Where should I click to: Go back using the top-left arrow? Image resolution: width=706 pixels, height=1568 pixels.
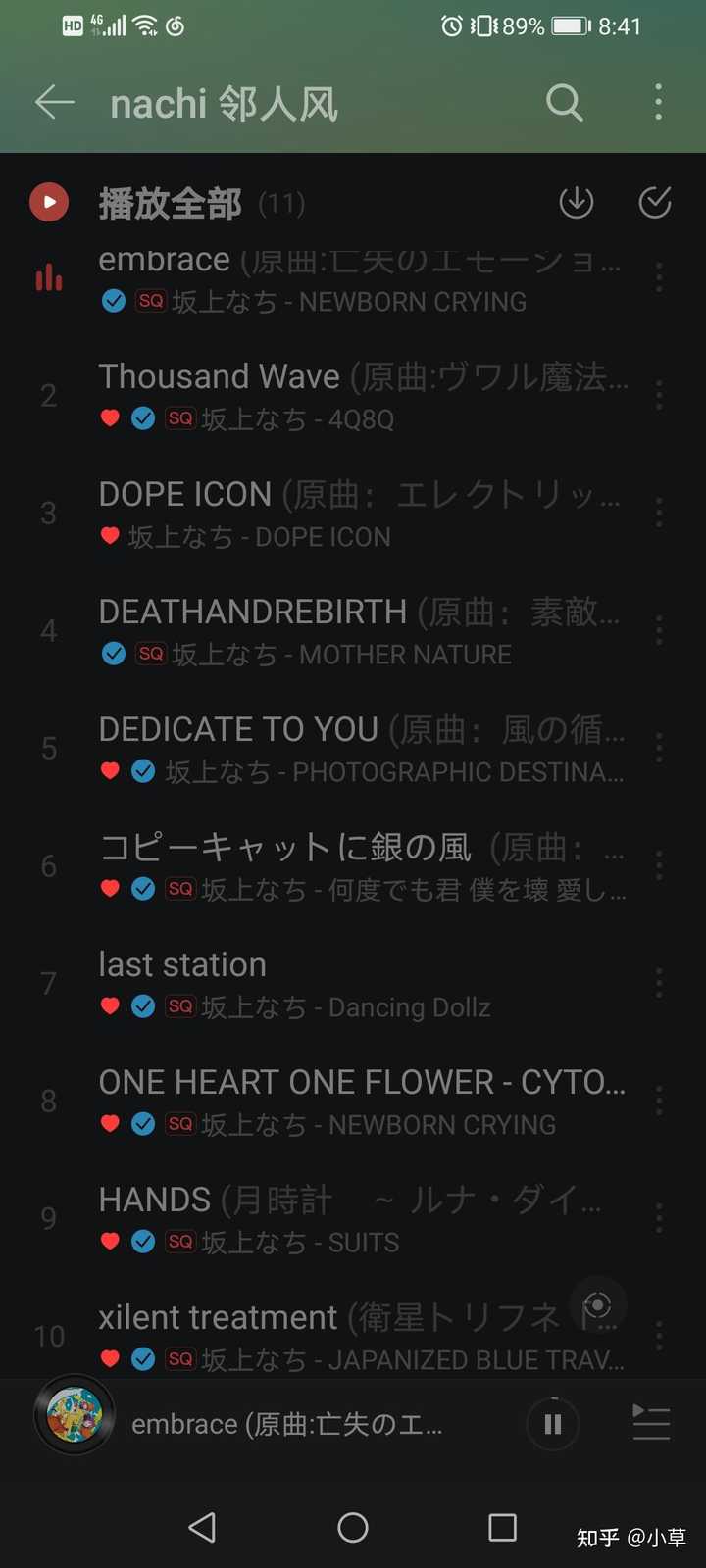55,102
